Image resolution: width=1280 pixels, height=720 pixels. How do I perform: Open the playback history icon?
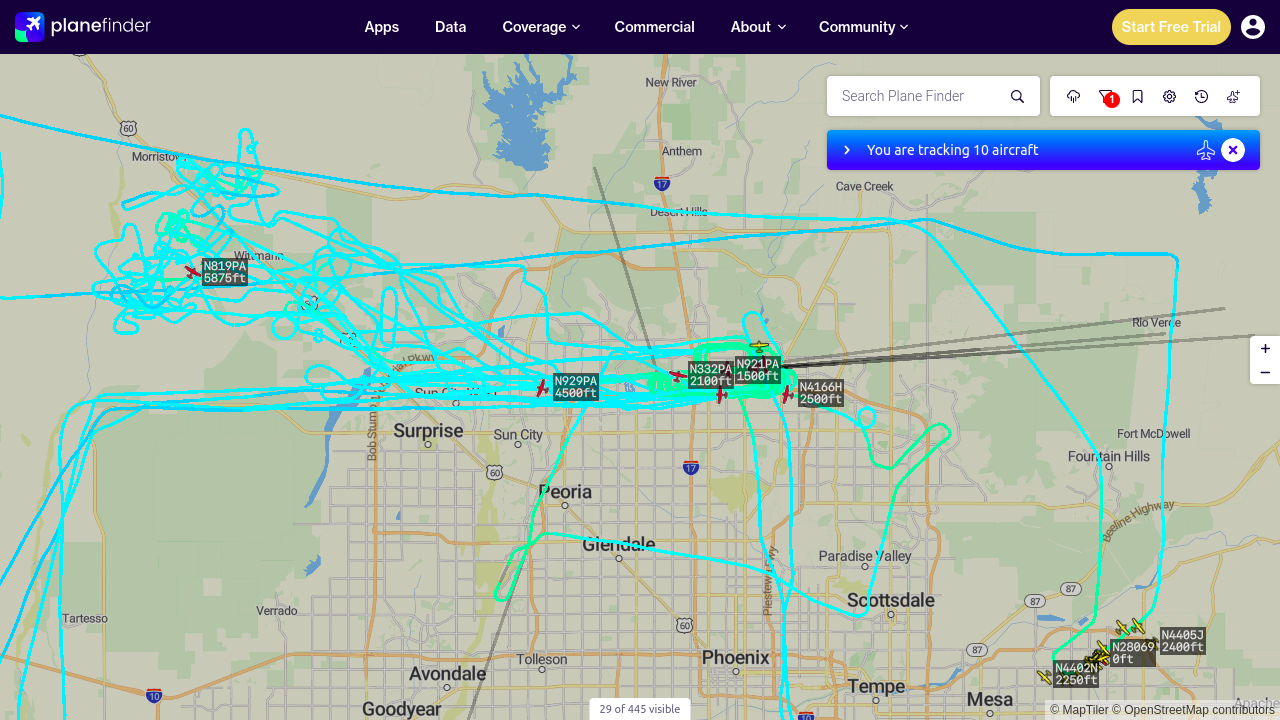click(1202, 96)
